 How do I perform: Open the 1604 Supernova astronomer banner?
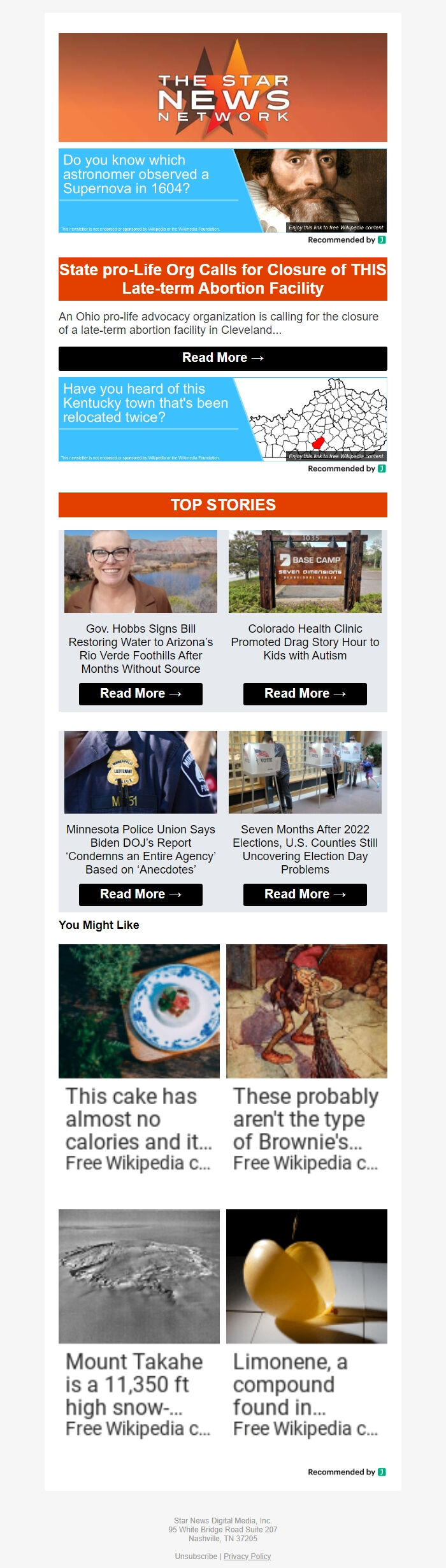coord(222,191)
